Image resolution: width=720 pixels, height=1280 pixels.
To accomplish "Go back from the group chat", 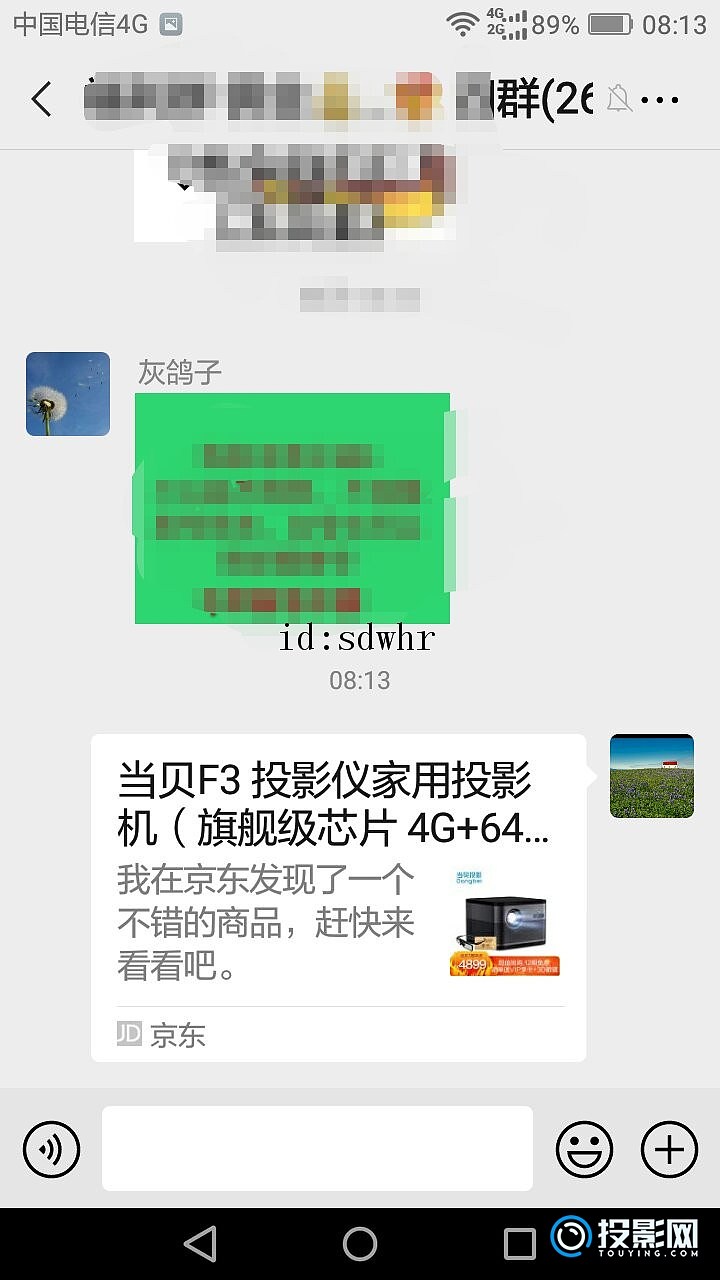I will [42, 99].
